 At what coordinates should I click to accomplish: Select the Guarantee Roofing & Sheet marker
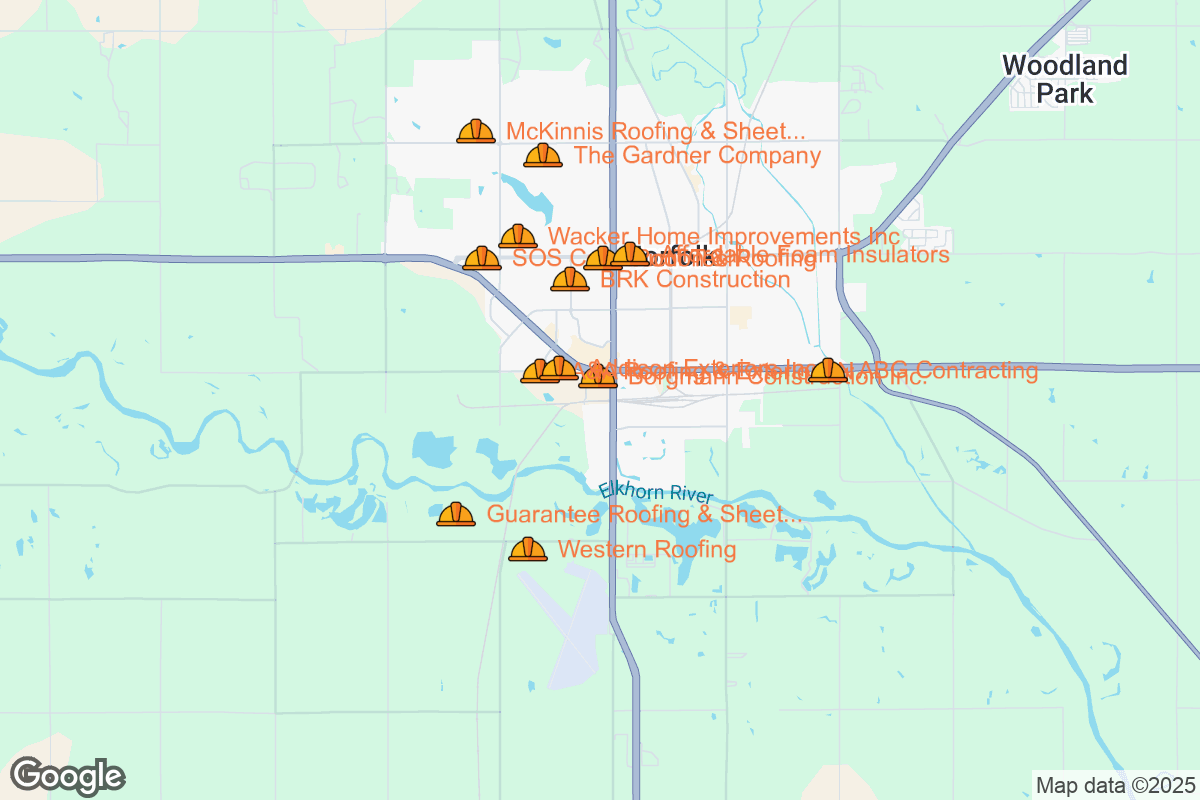tap(456, 514)
